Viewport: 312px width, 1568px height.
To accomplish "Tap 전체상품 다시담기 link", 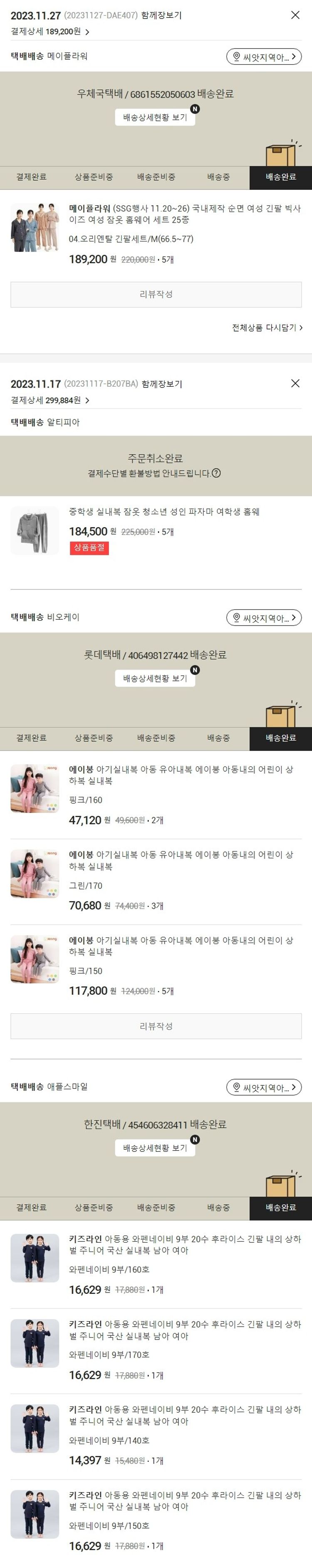I will click(x=267, y=327).
